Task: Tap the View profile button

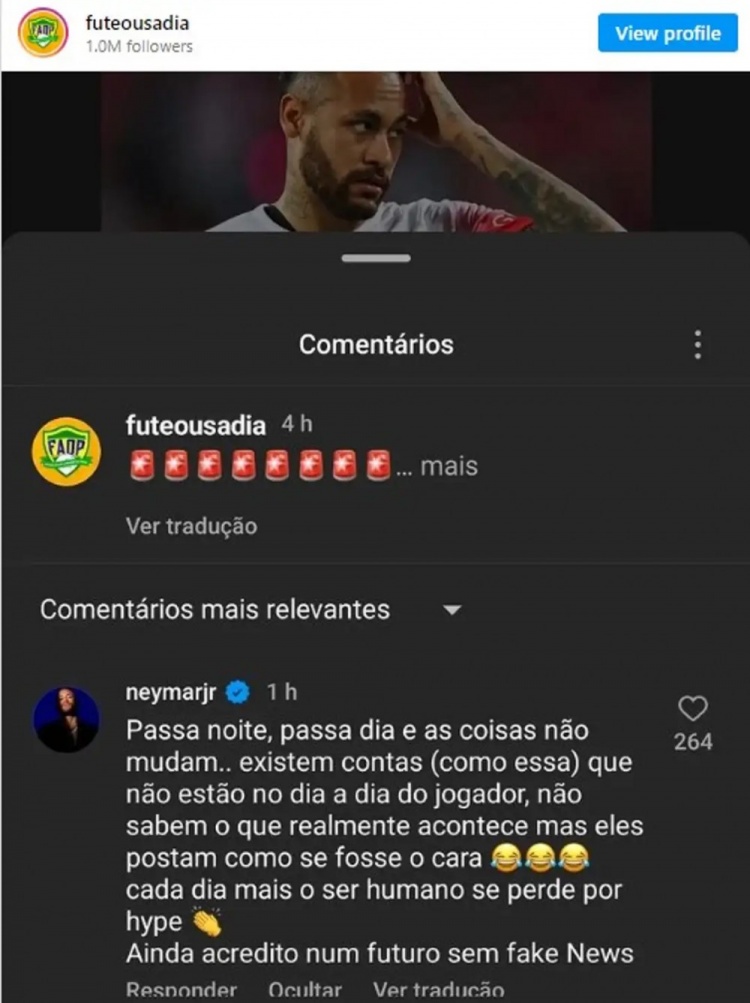Action: (x=667, y=33)
